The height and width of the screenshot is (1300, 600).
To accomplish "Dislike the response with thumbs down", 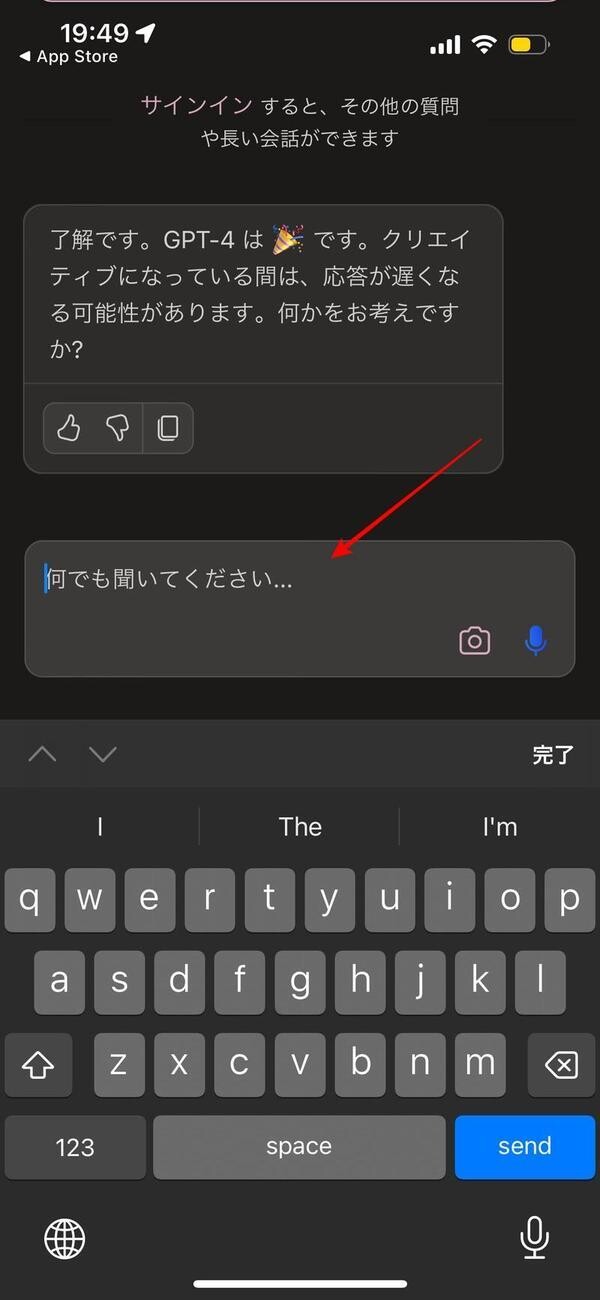I will pyautogui.click(x=118, y=428).
